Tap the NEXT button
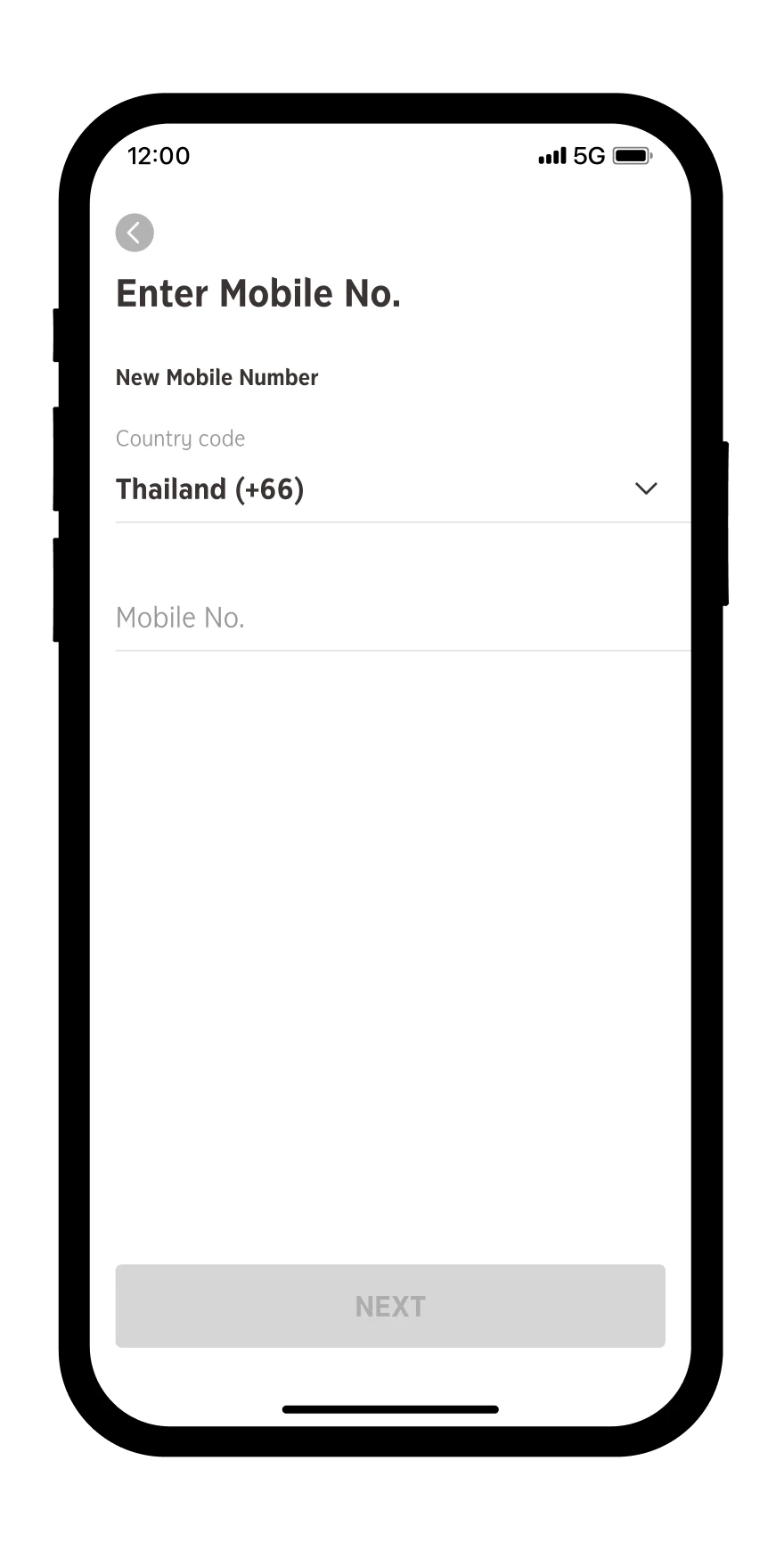 click(389, 1306)
